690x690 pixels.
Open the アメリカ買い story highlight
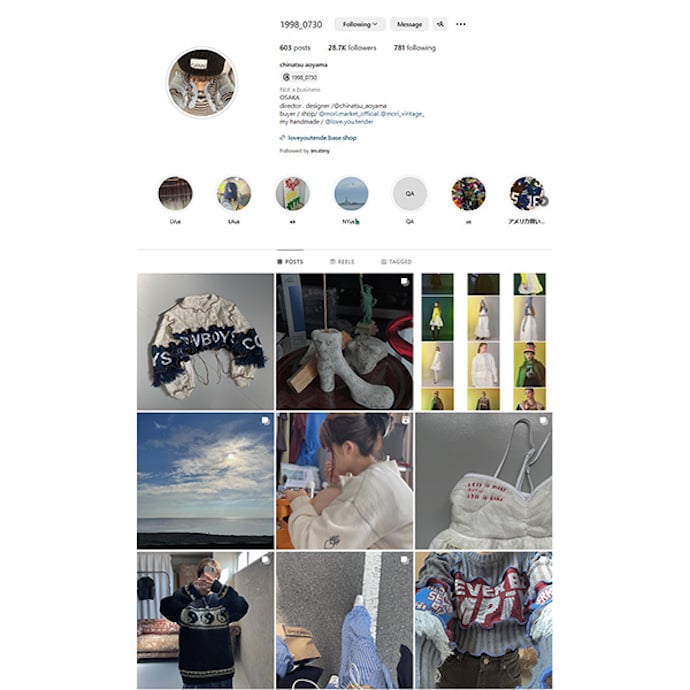[526, 194]
